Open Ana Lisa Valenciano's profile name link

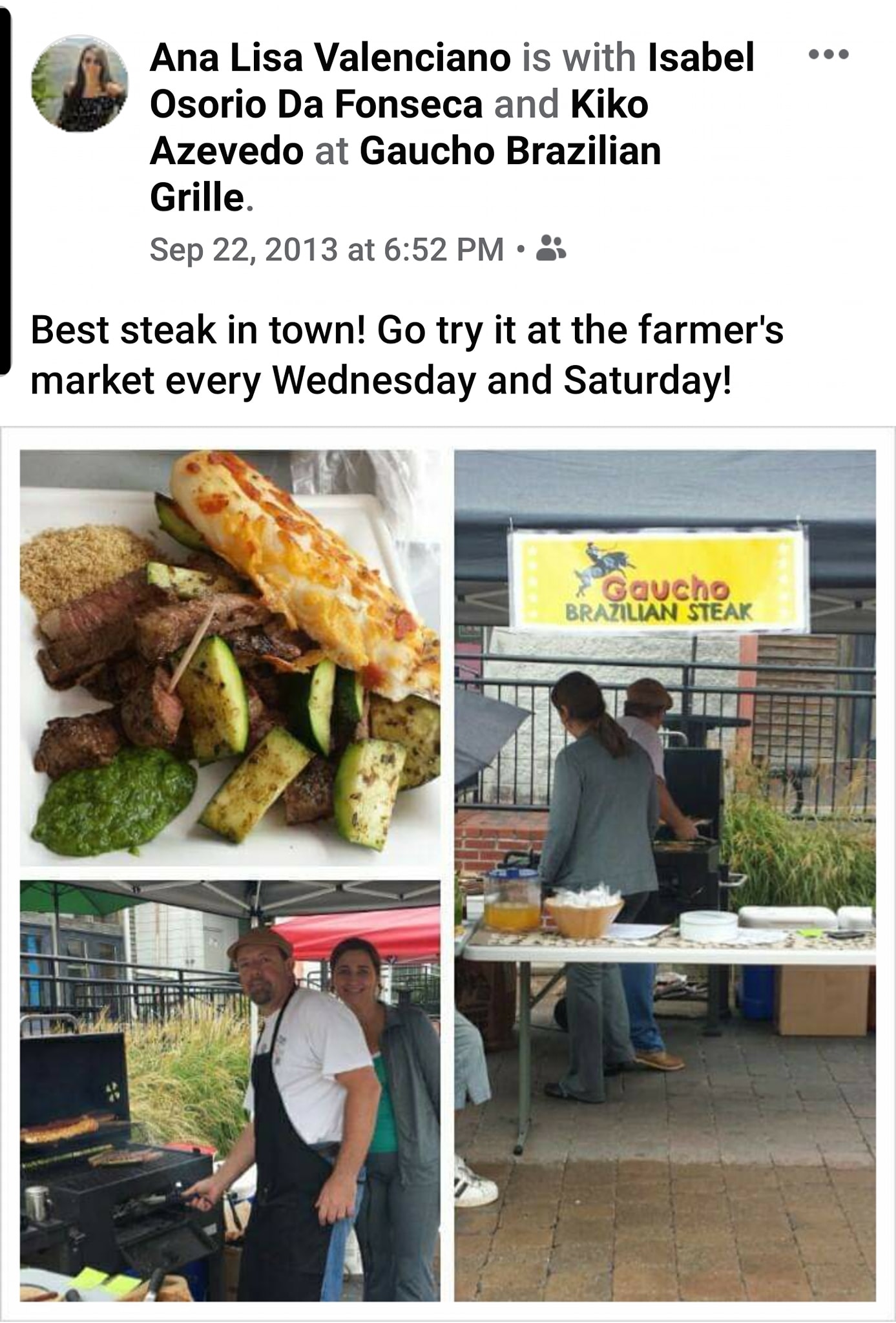coord(330,58)
